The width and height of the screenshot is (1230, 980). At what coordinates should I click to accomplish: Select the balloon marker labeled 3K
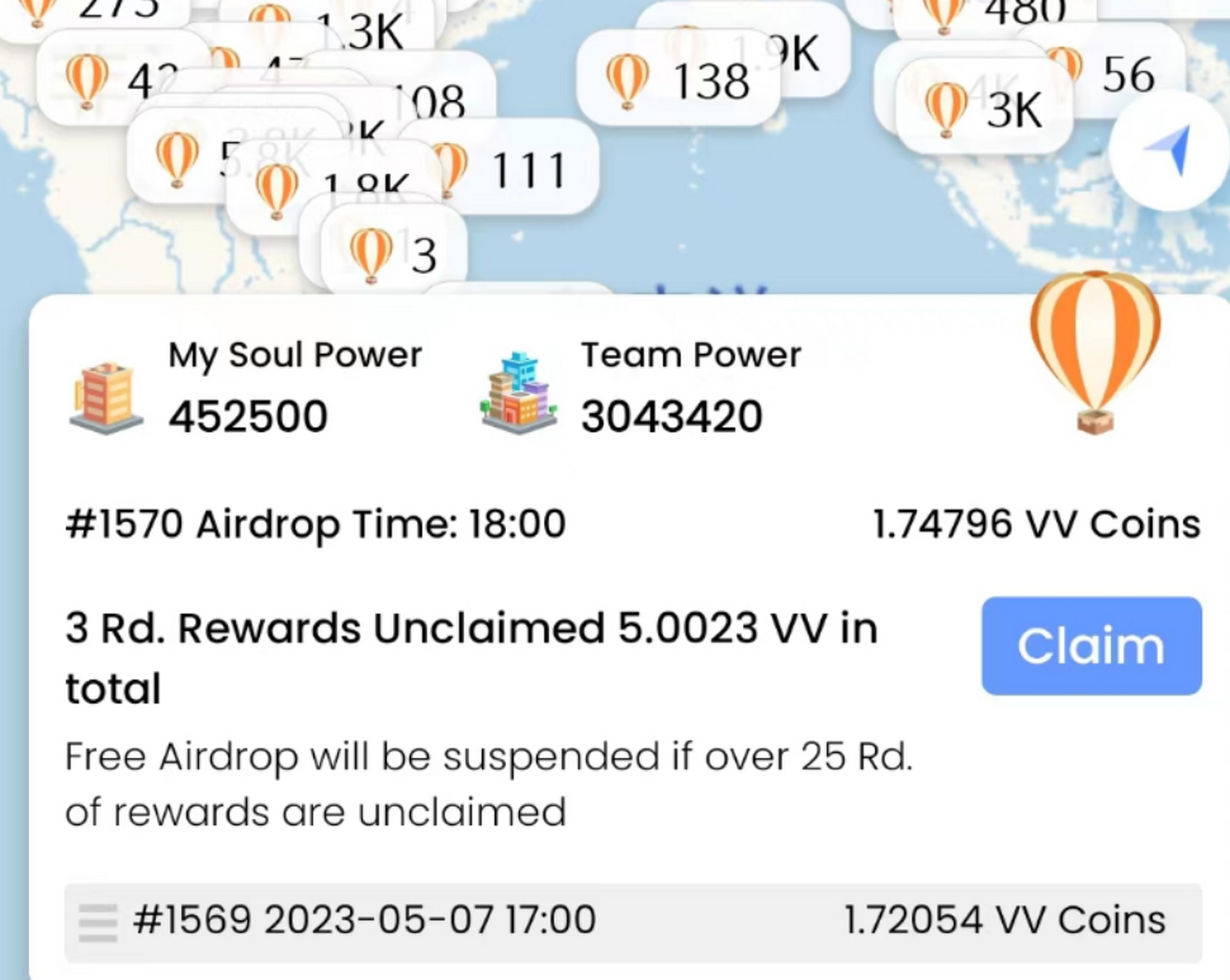[984, 109]
